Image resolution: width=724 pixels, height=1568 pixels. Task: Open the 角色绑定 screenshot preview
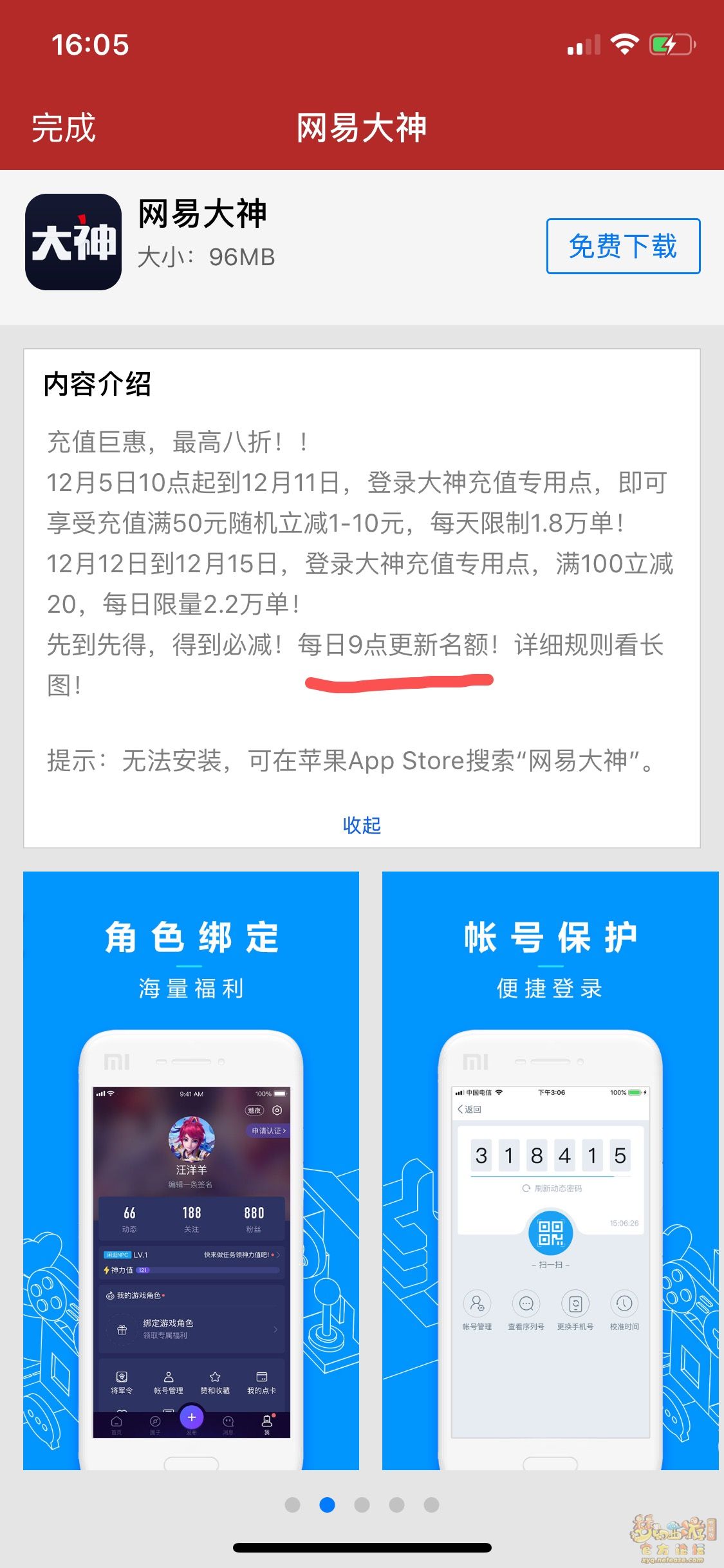[x=191, y=1170]
